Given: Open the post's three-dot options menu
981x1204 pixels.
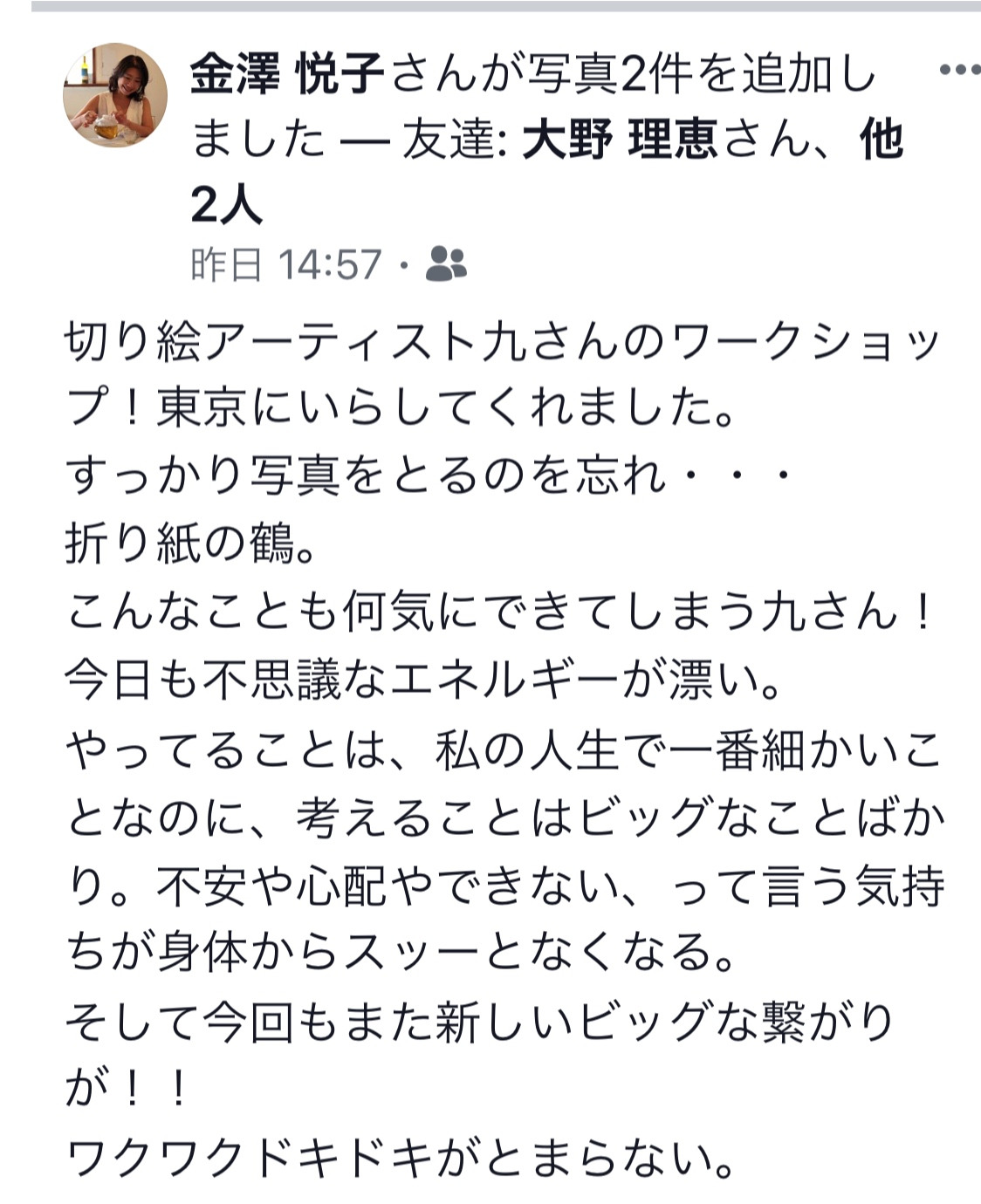Looking at the screenshot, I should coord(957,72).
